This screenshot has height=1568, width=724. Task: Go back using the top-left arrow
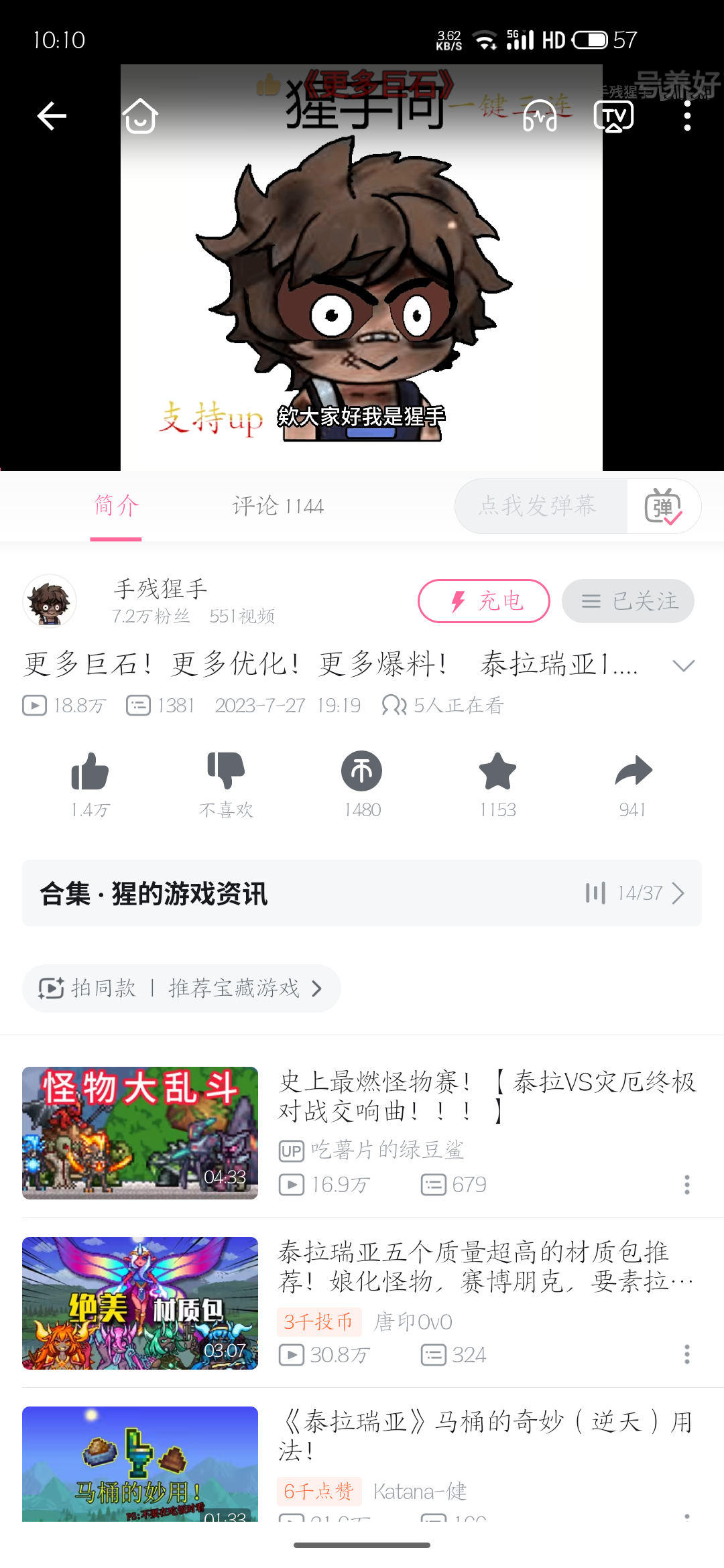coord(52,117)
